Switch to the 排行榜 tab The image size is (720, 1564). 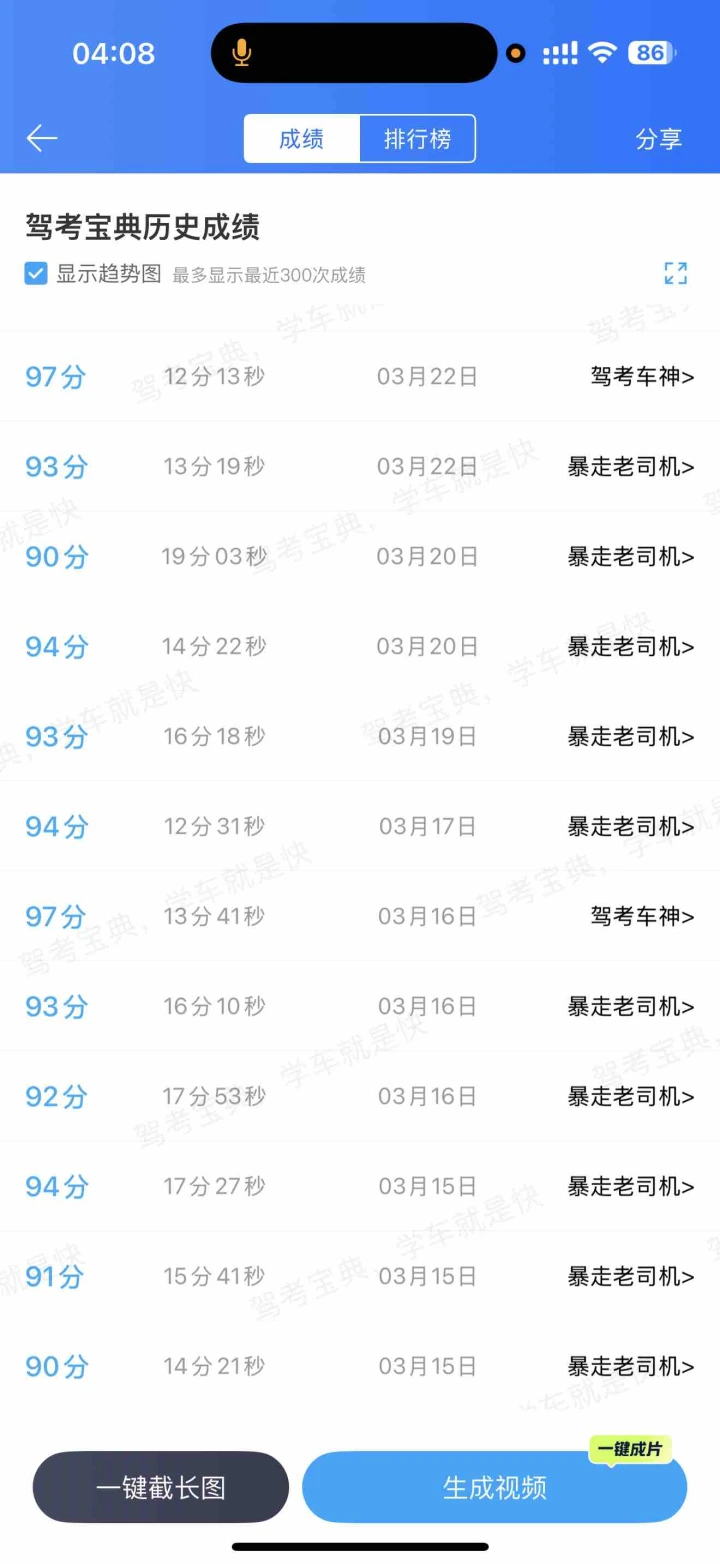click(x=417, y=139)
